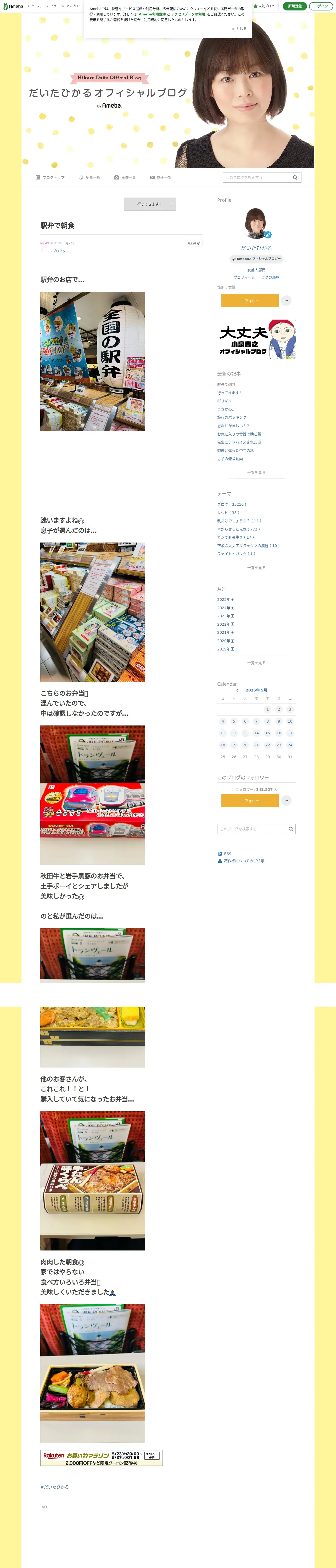The width and height of the screenshot is (336, 1568).
Task: Close the cookie notice with とじる
Action: [x=239, y=28]
